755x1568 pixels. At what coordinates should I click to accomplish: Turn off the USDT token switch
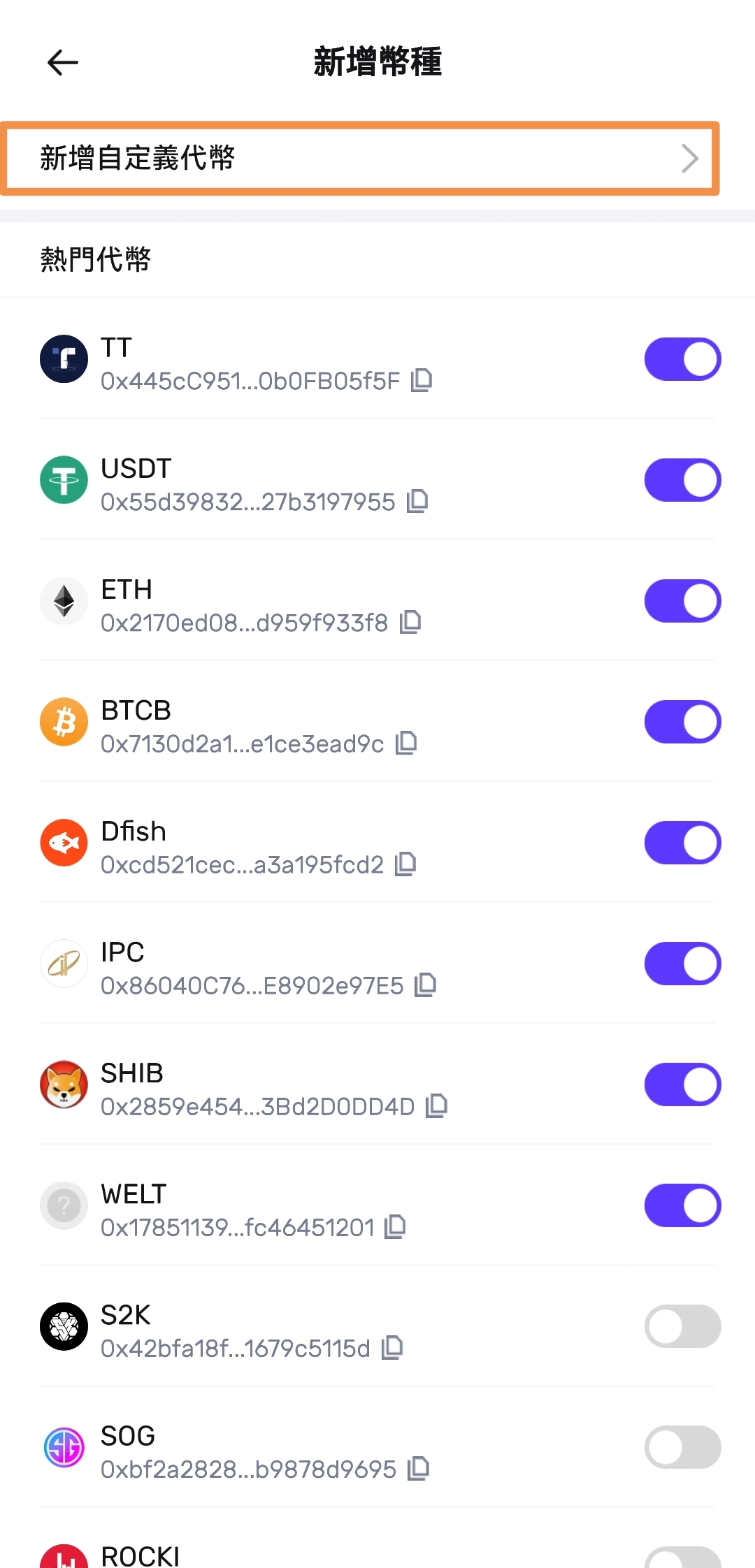point(682,480)
